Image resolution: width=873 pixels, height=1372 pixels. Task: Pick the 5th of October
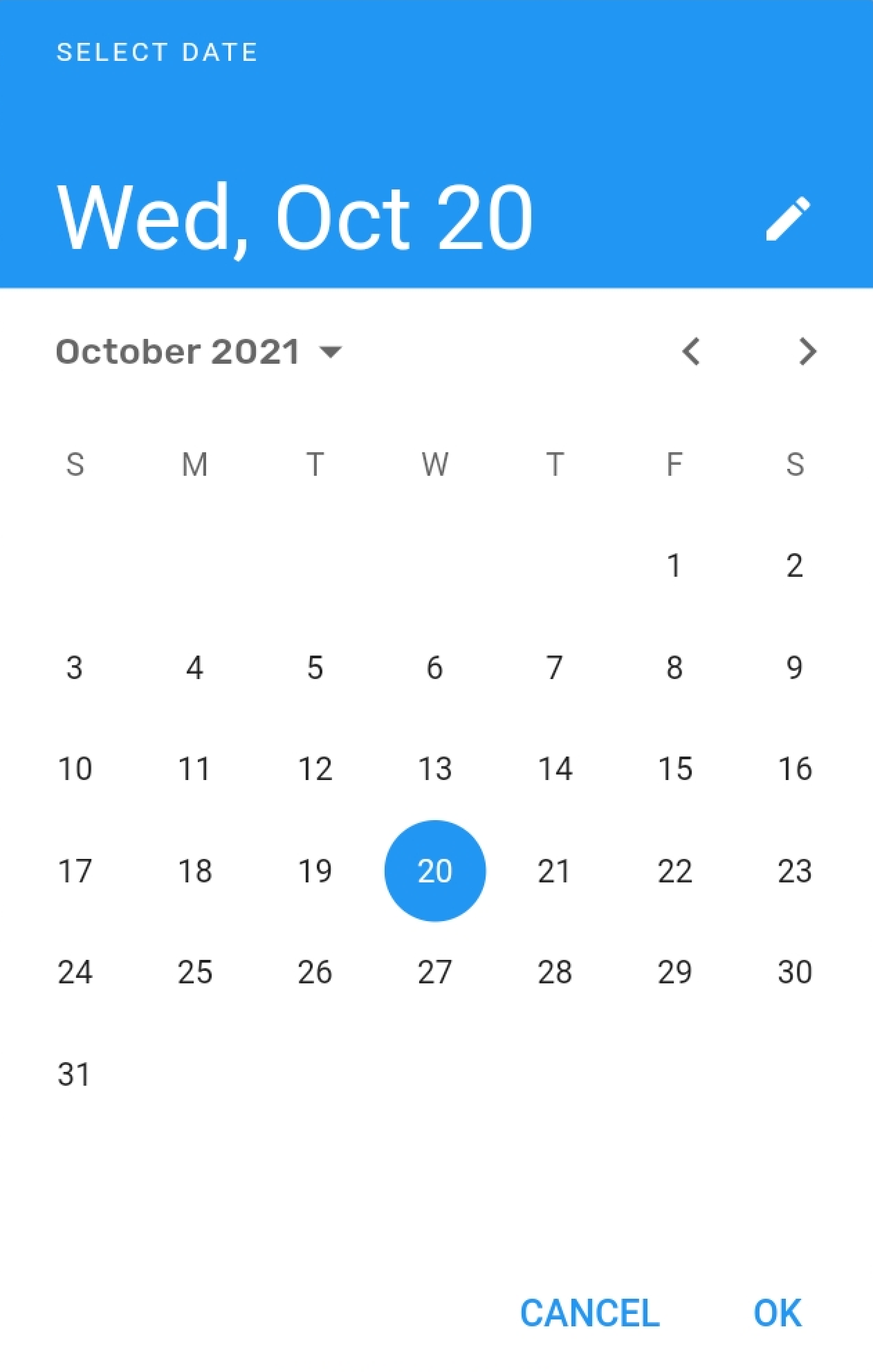[315, 667]
